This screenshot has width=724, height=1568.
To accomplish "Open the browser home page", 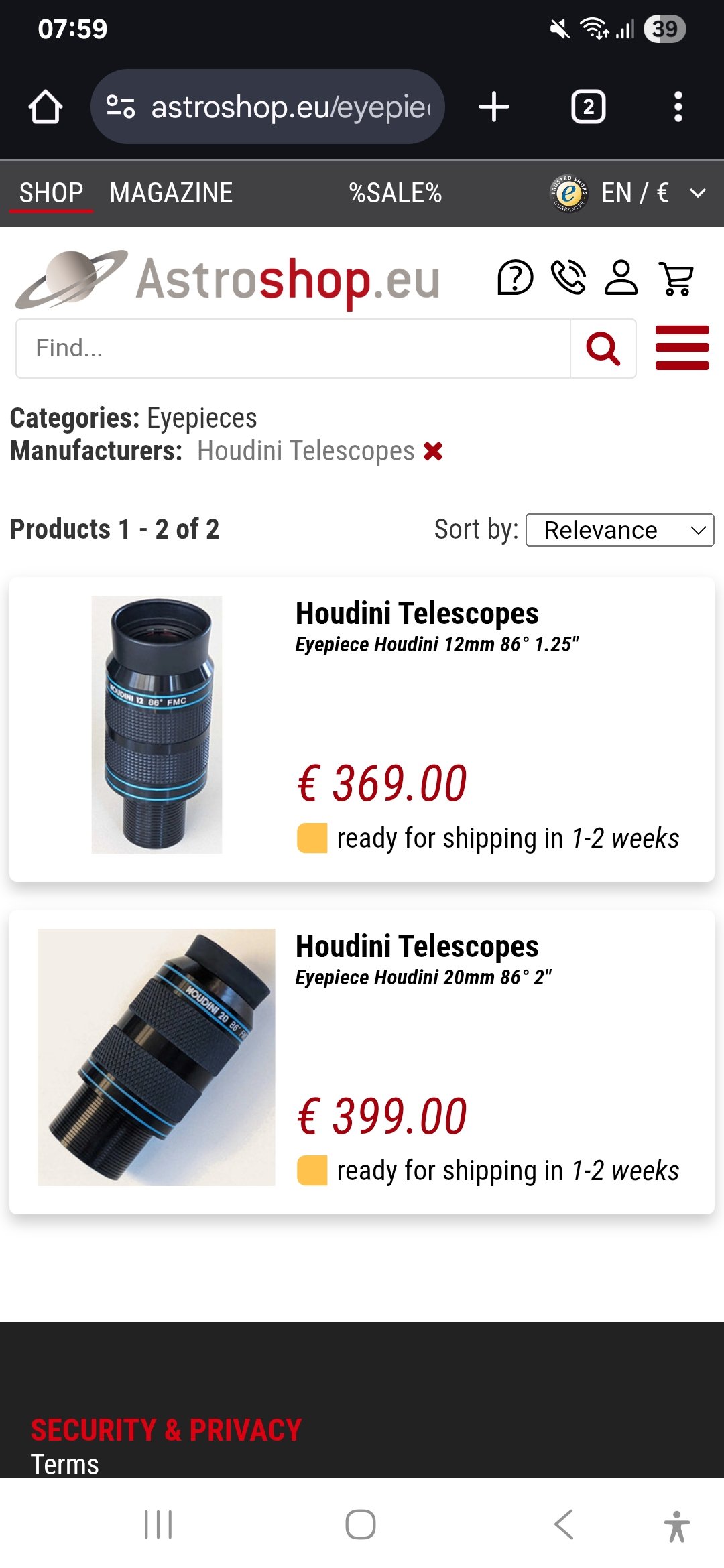I will click(46, 107).
